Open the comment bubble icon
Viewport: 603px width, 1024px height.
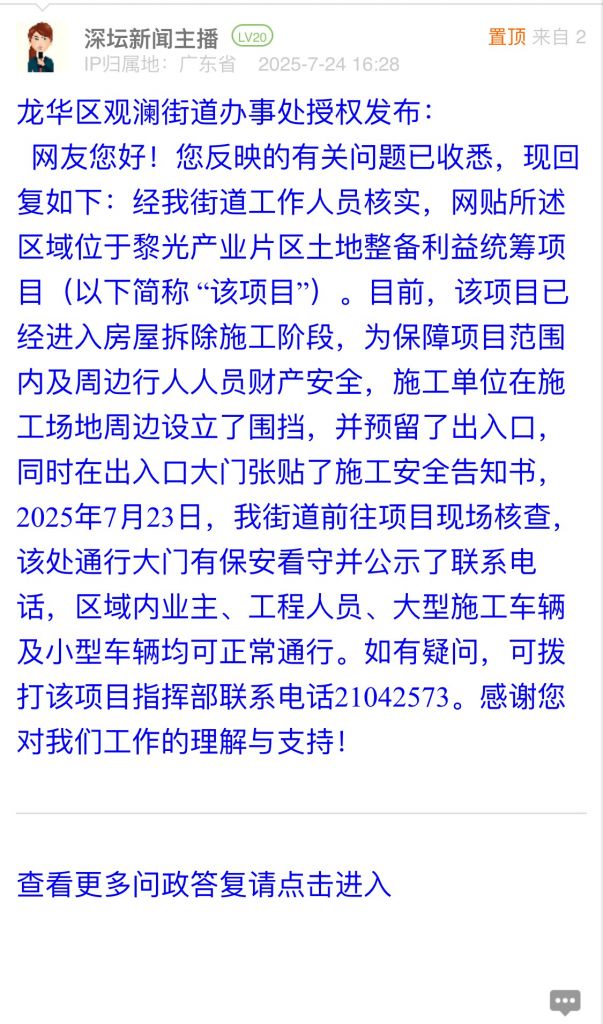[565, 1001]
